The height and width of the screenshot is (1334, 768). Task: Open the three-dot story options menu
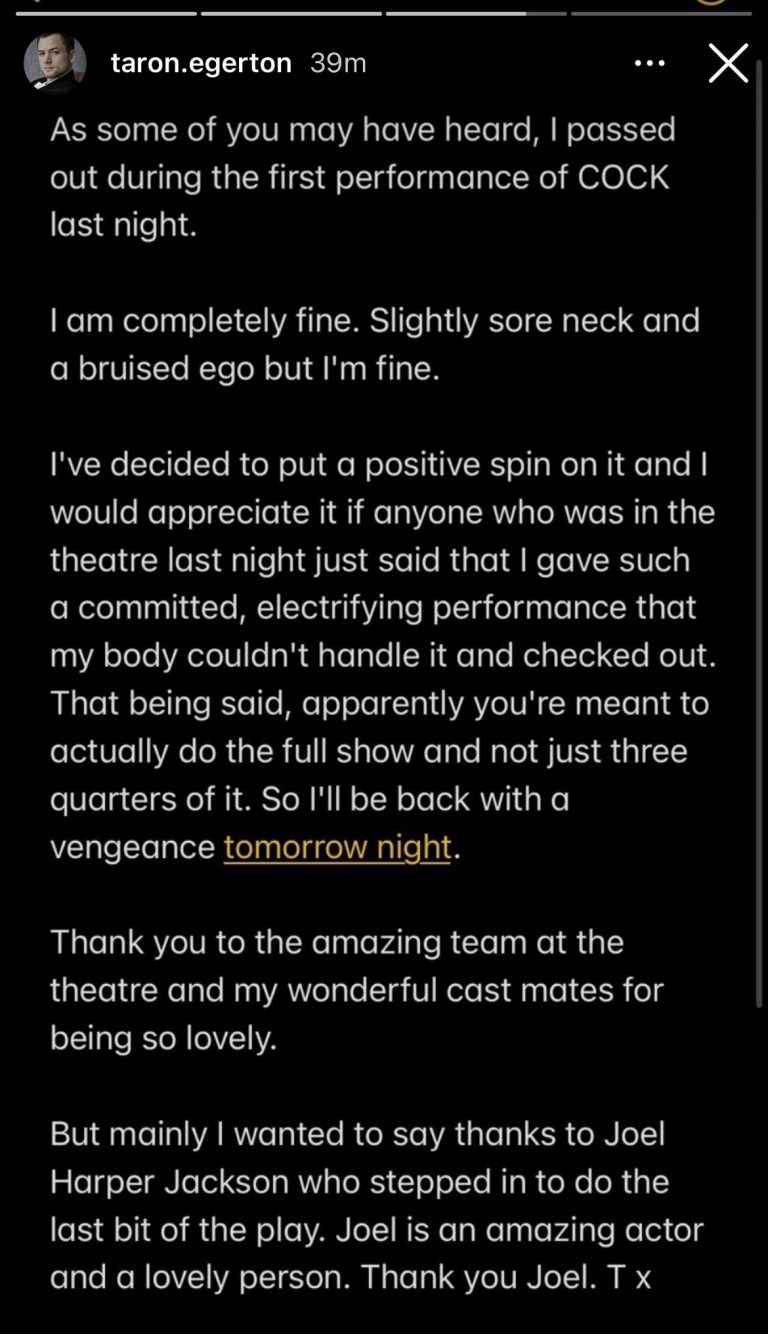click(x=650, y=63)
